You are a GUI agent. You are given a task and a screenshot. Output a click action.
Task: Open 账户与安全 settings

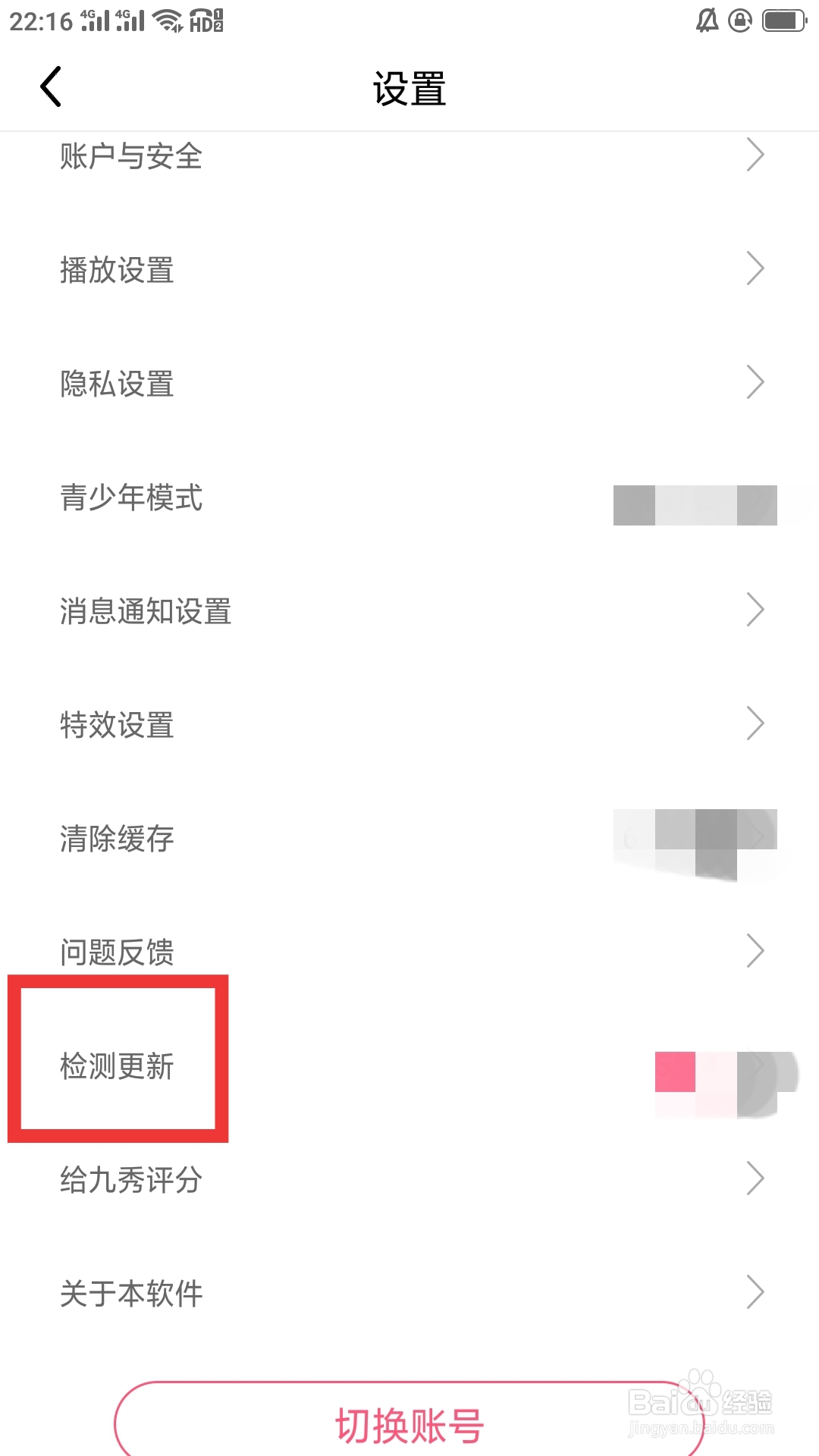click(x=130, y=156)
